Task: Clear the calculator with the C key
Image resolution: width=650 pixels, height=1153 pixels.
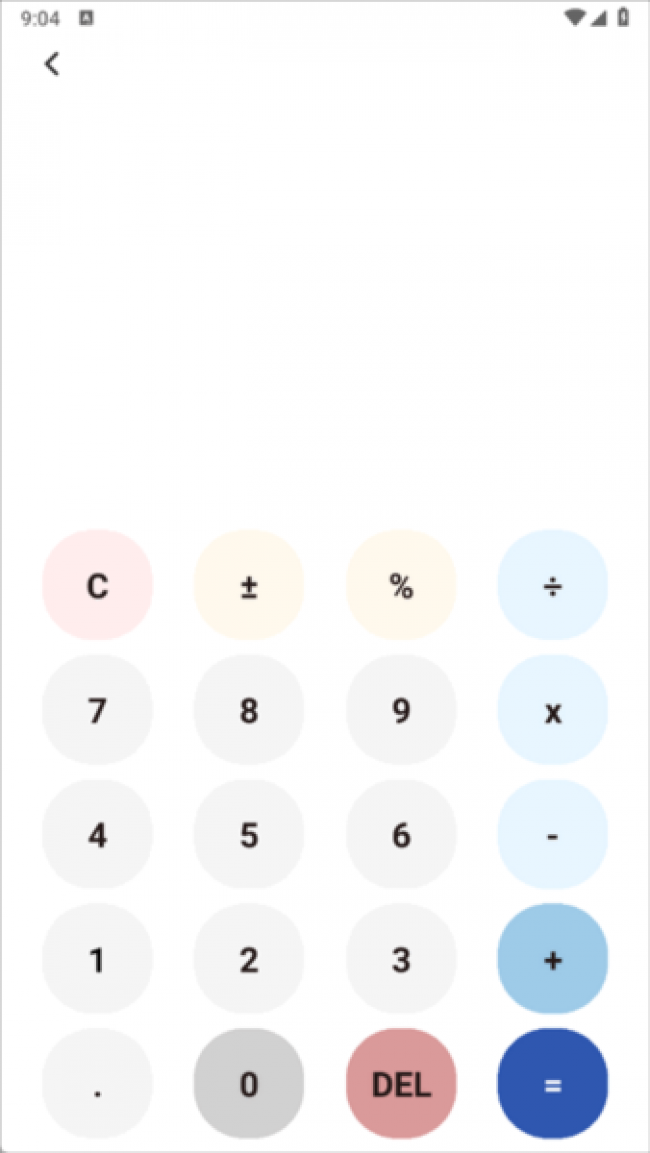Action: click(x=97, y=585)
